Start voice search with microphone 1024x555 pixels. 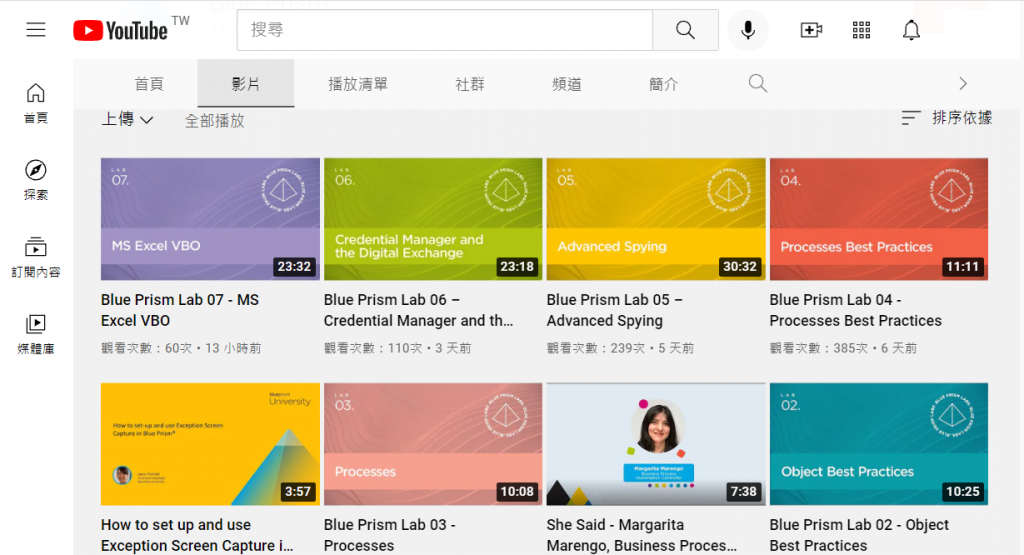click(x=747, y=30)
